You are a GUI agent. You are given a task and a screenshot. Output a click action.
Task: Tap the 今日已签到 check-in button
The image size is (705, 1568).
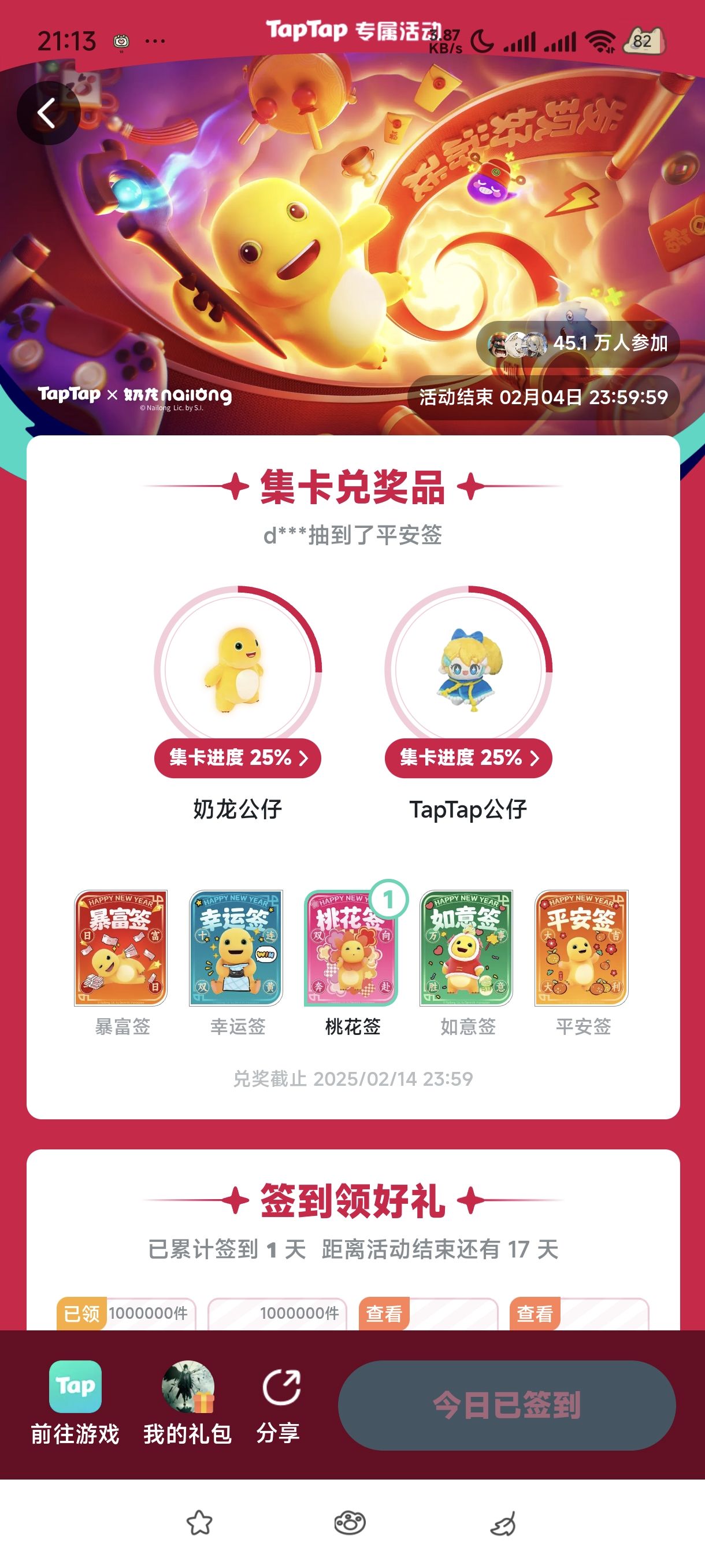click(507, 1405)
